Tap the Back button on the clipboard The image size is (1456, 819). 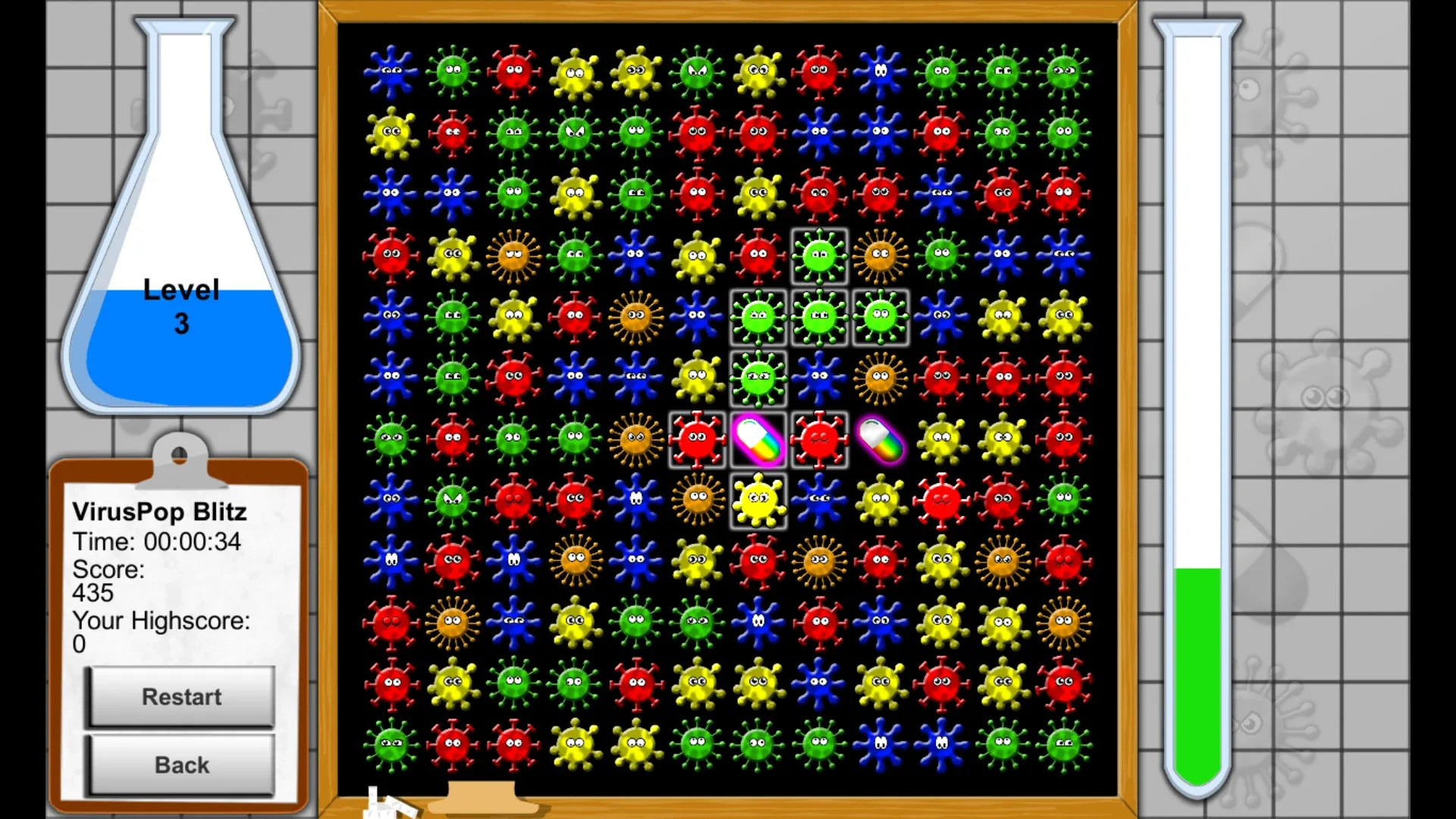pyautogui.click(x=180, y=764)
